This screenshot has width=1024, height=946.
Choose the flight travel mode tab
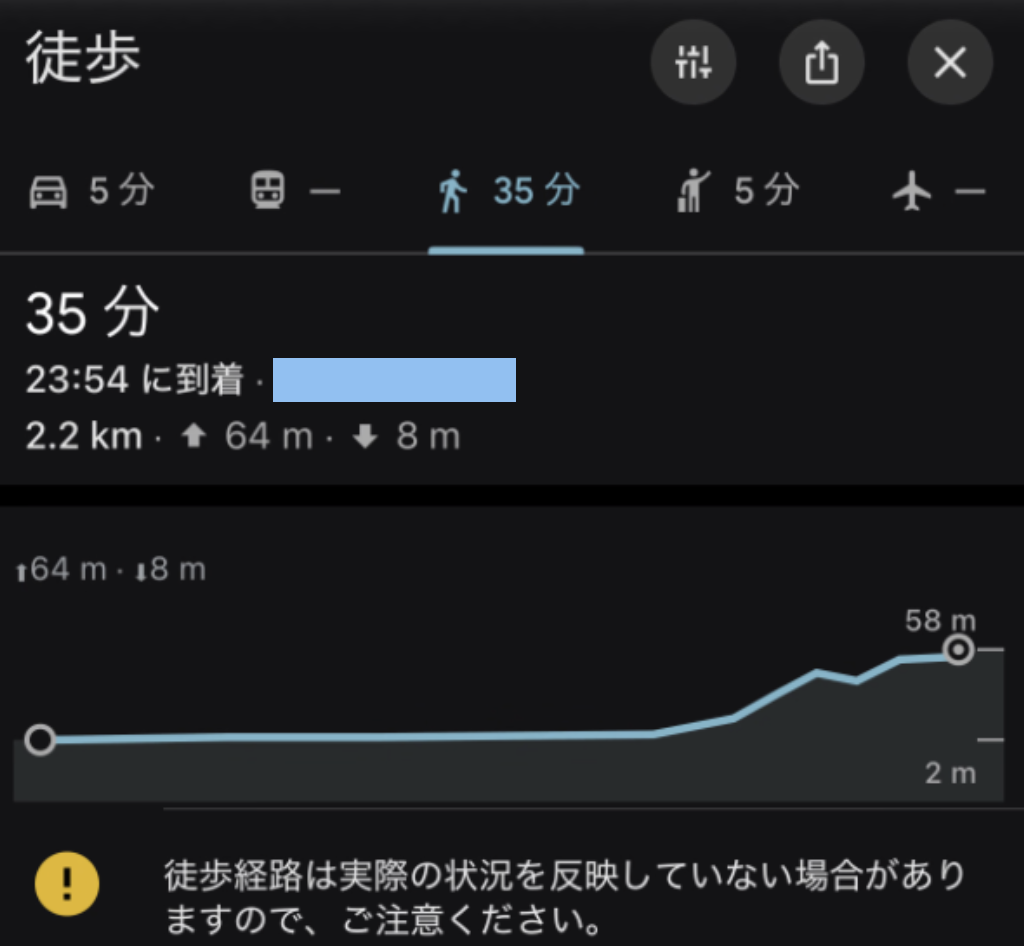[939, 190]
